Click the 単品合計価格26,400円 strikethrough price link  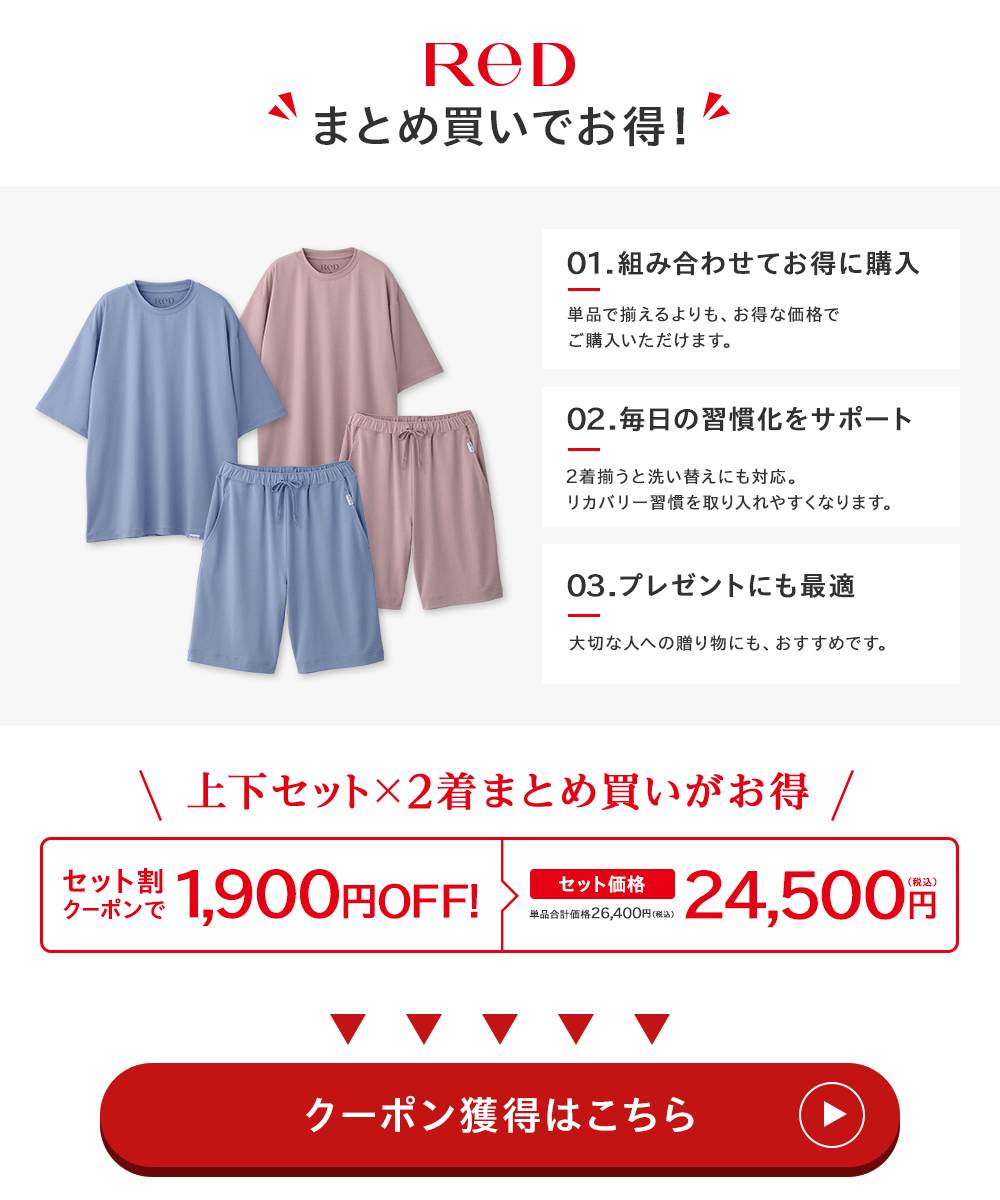pos(600,913)
